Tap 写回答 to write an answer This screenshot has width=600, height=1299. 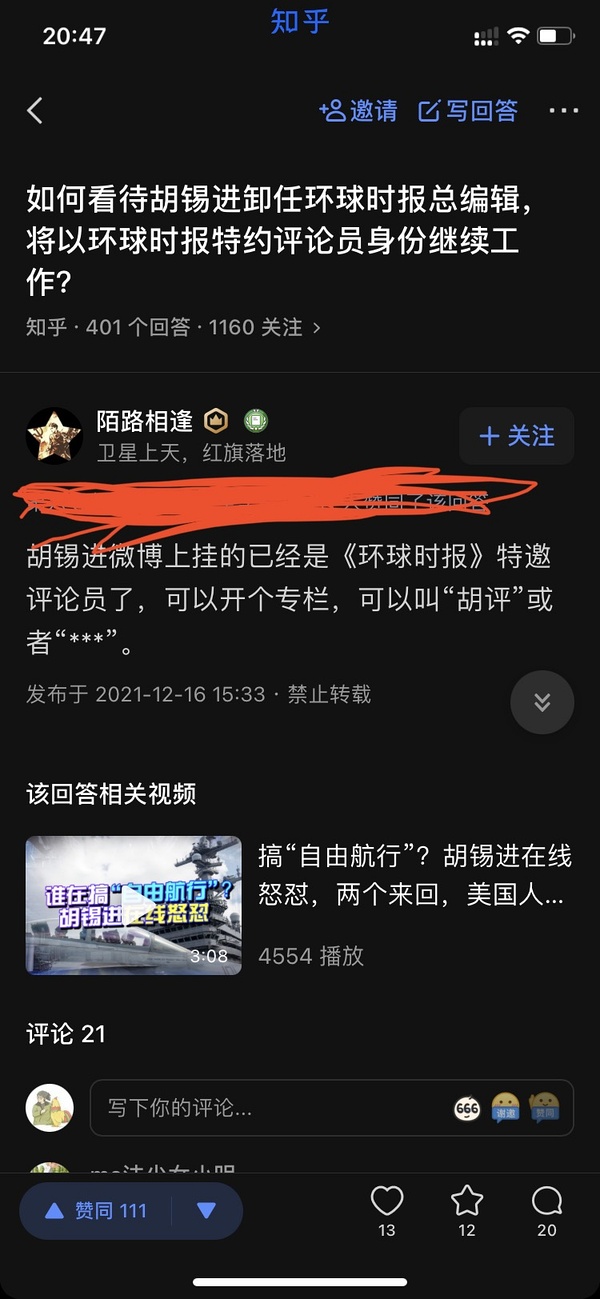pos(468,111)
